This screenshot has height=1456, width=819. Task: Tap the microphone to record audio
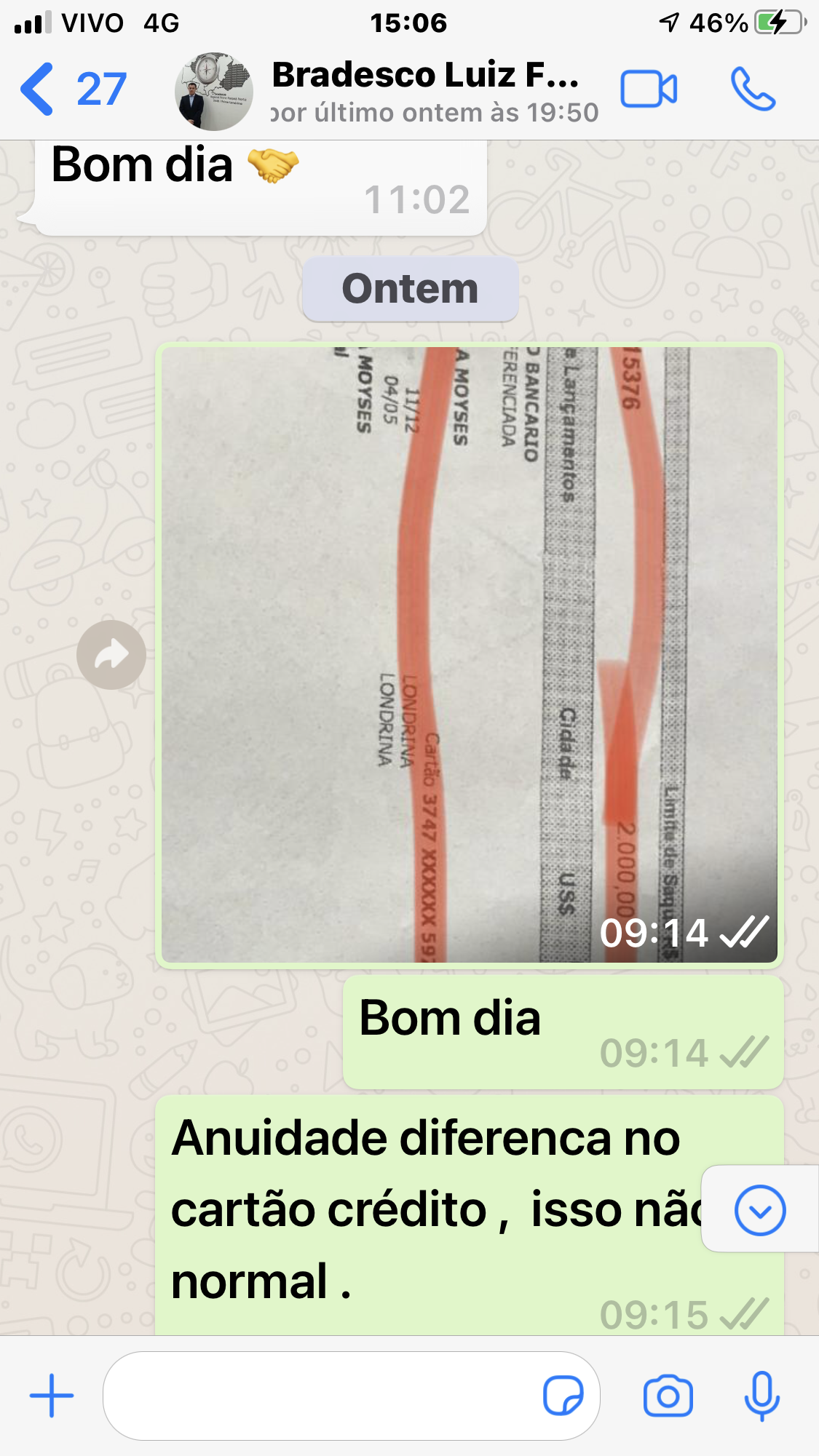(762, 1396)
